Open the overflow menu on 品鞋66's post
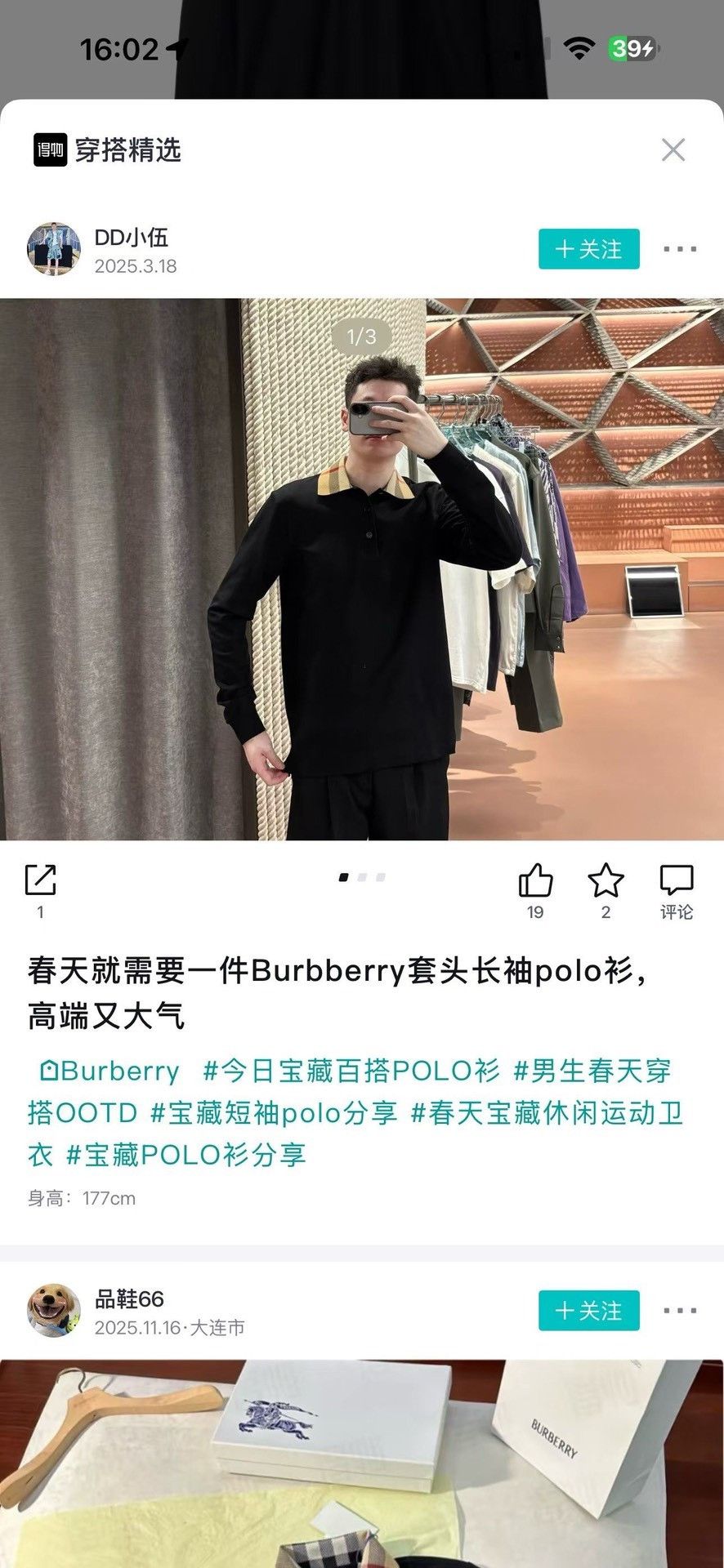Screen dimensions: 724x1568 tap(680, 1311)
